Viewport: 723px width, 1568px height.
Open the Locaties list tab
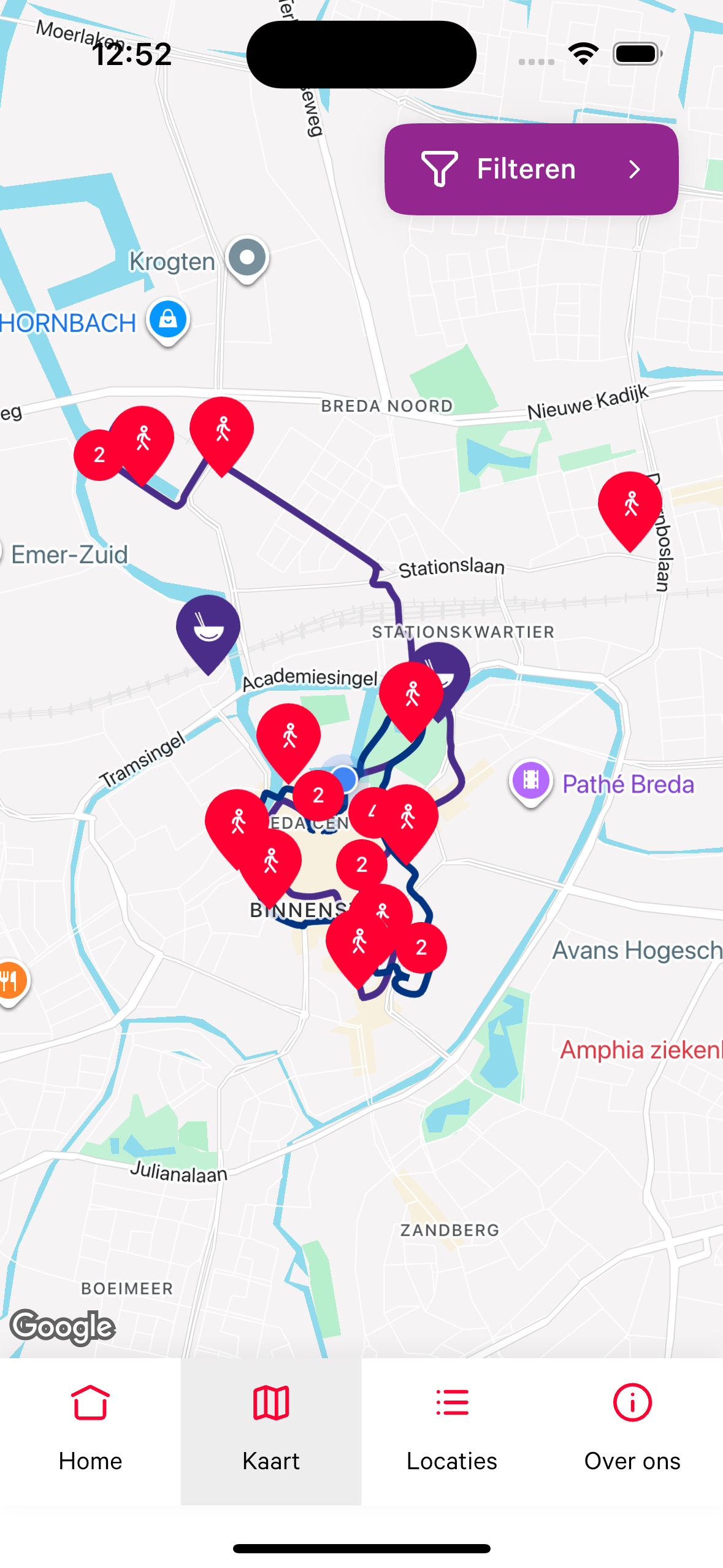pos(451,1429)
